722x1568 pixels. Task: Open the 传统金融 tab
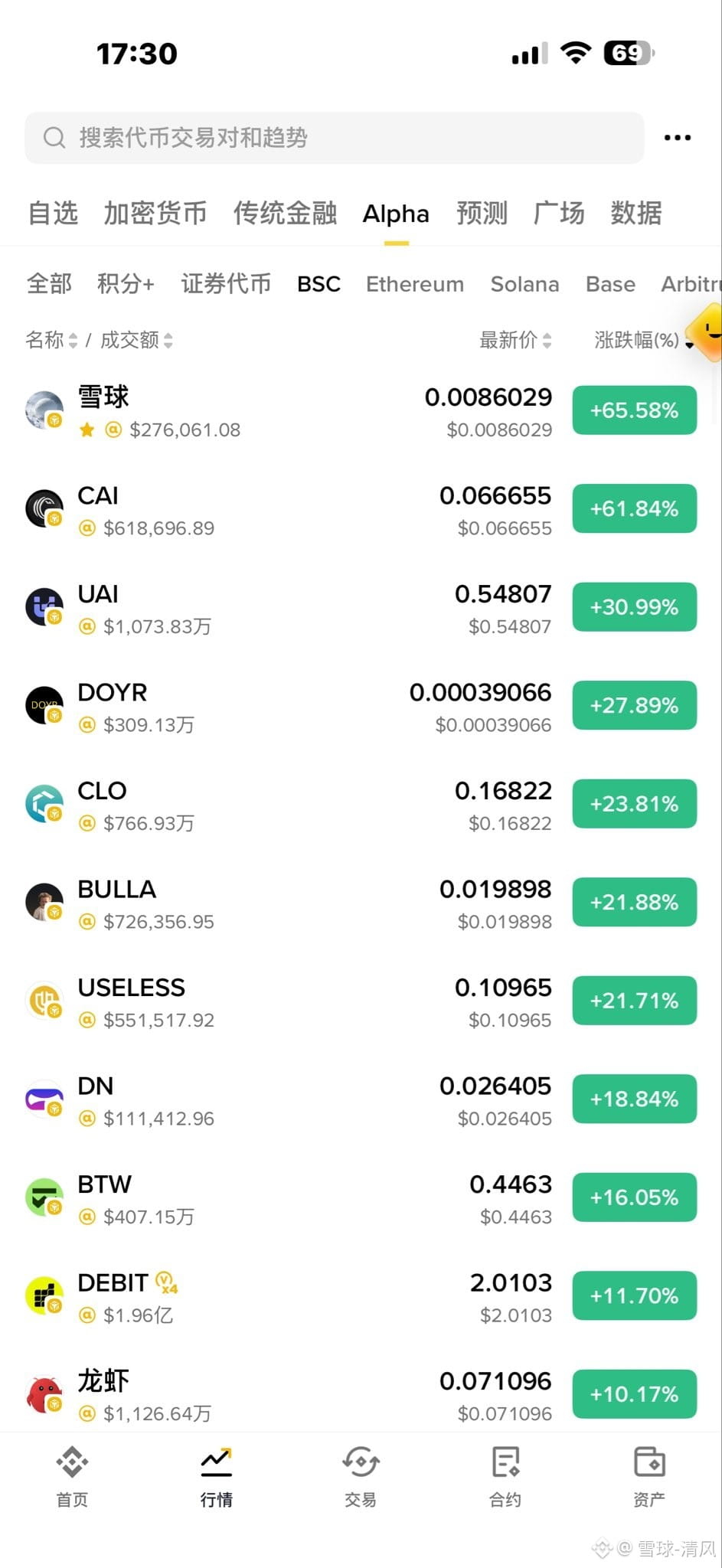(285, 213)
